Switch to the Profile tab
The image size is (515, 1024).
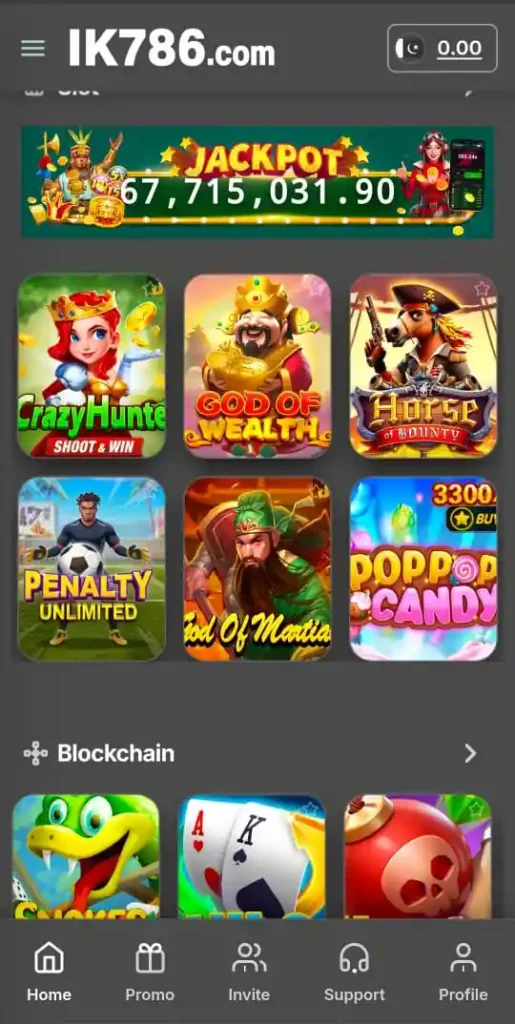pyautogui.click(x=463, y=972)
